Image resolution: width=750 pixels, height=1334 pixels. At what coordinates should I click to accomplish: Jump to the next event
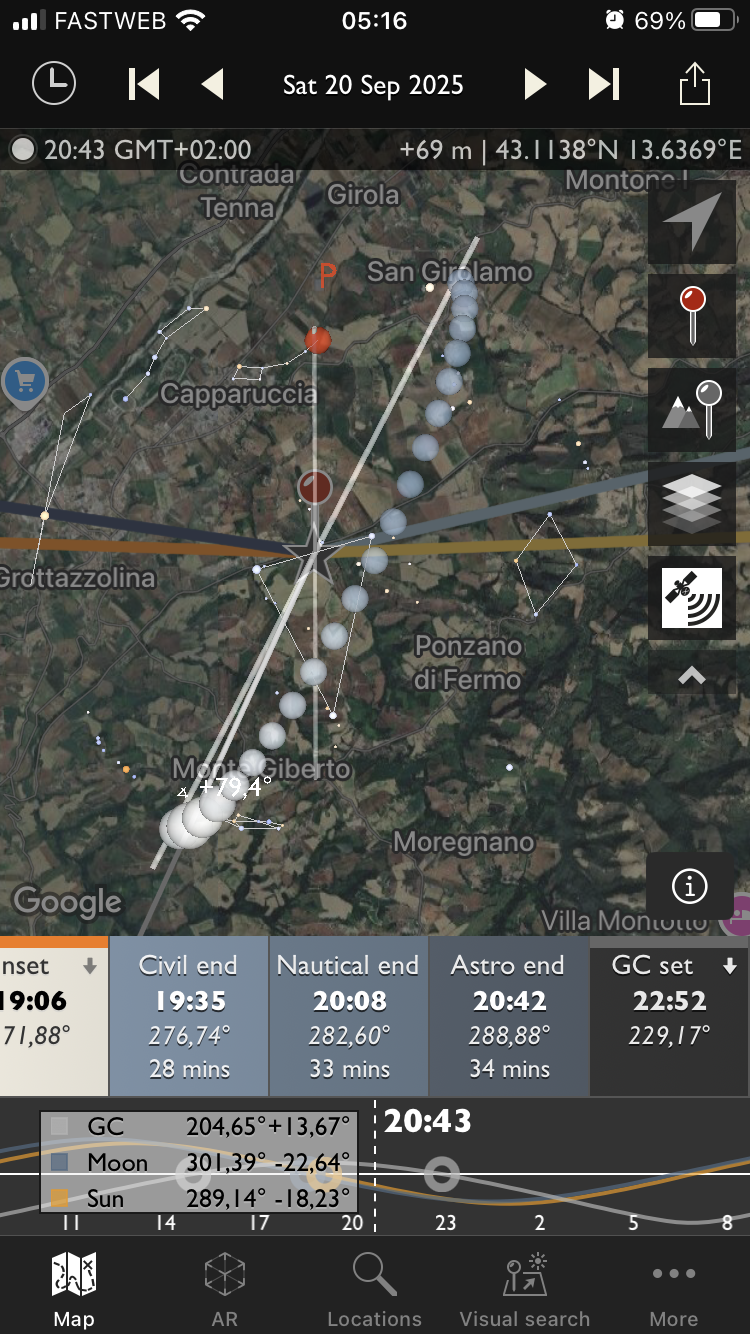(603, 84)
